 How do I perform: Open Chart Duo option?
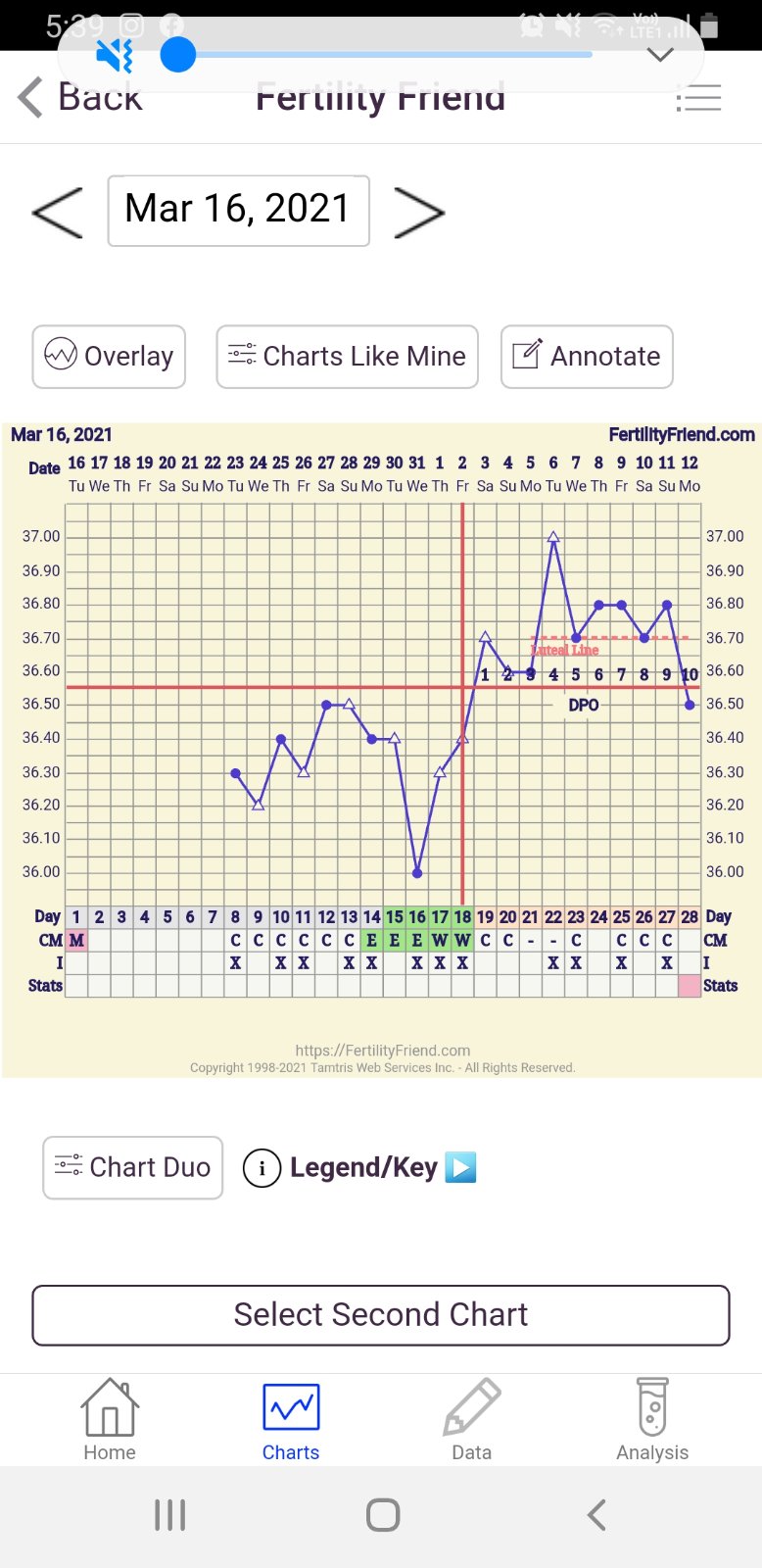132,1167
